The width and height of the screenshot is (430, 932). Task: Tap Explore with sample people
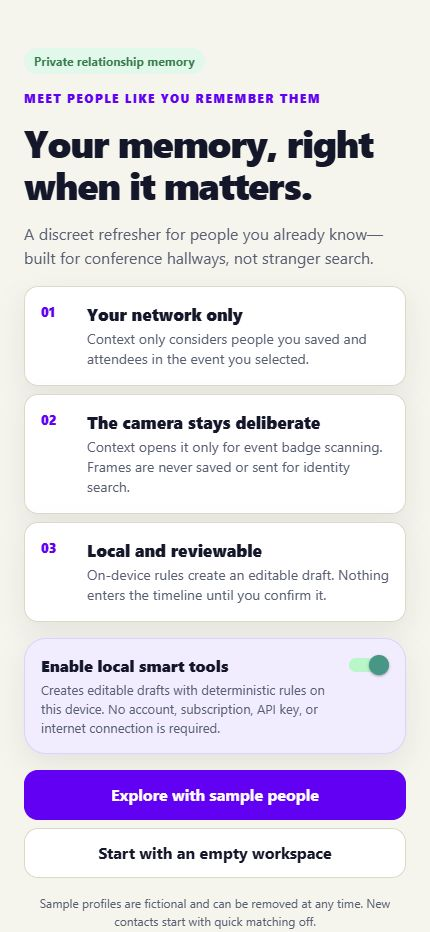215,795
